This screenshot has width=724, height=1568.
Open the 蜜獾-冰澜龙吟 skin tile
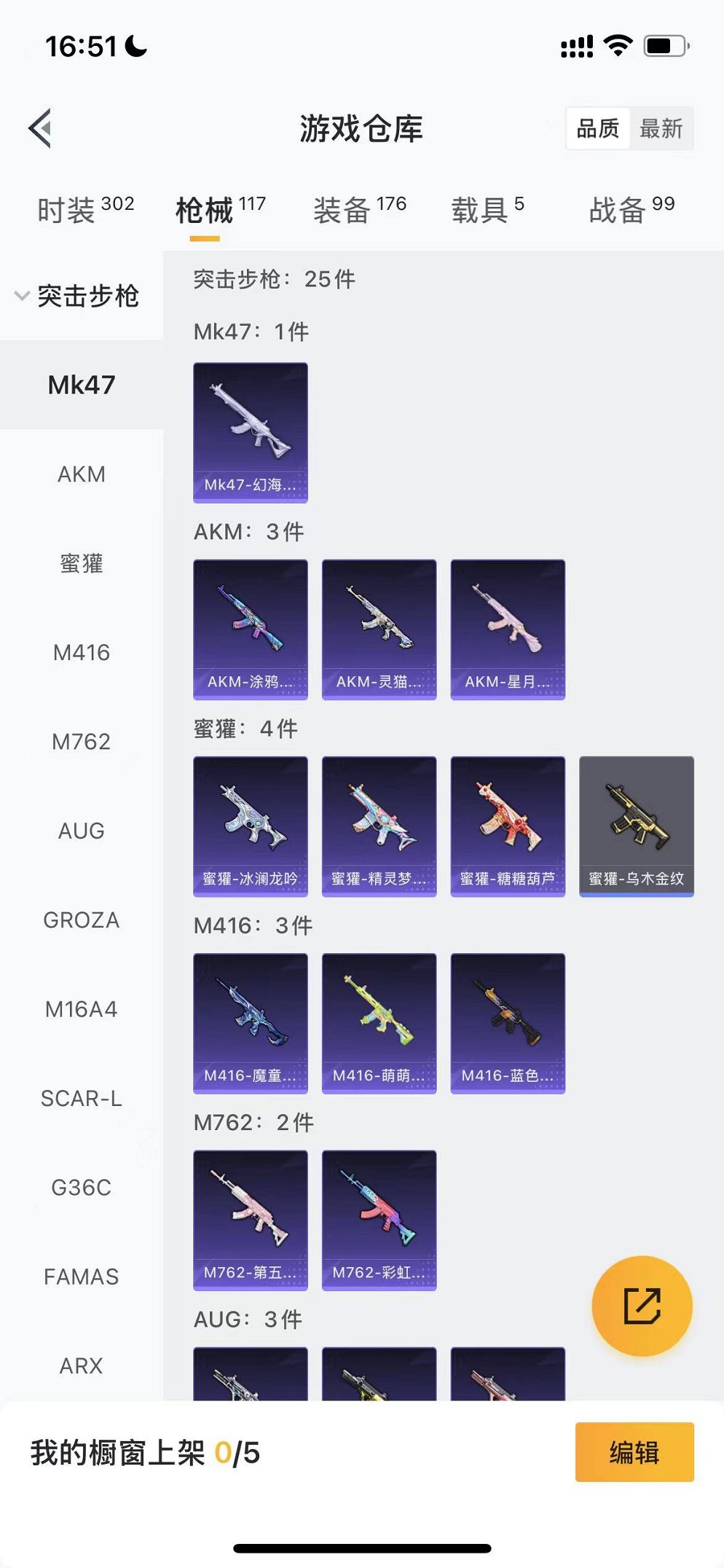(x=250, y=826)
